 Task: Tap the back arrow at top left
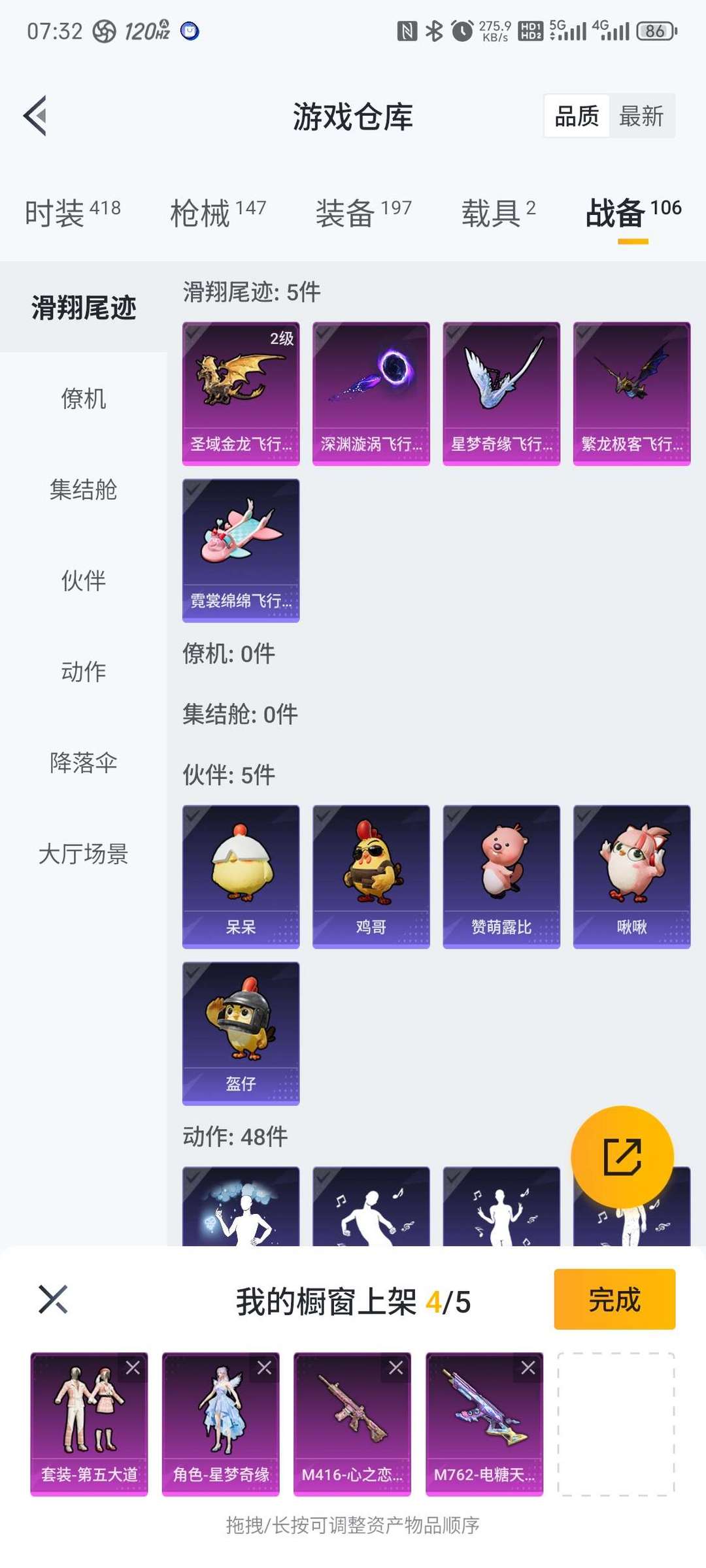point(36,114)
